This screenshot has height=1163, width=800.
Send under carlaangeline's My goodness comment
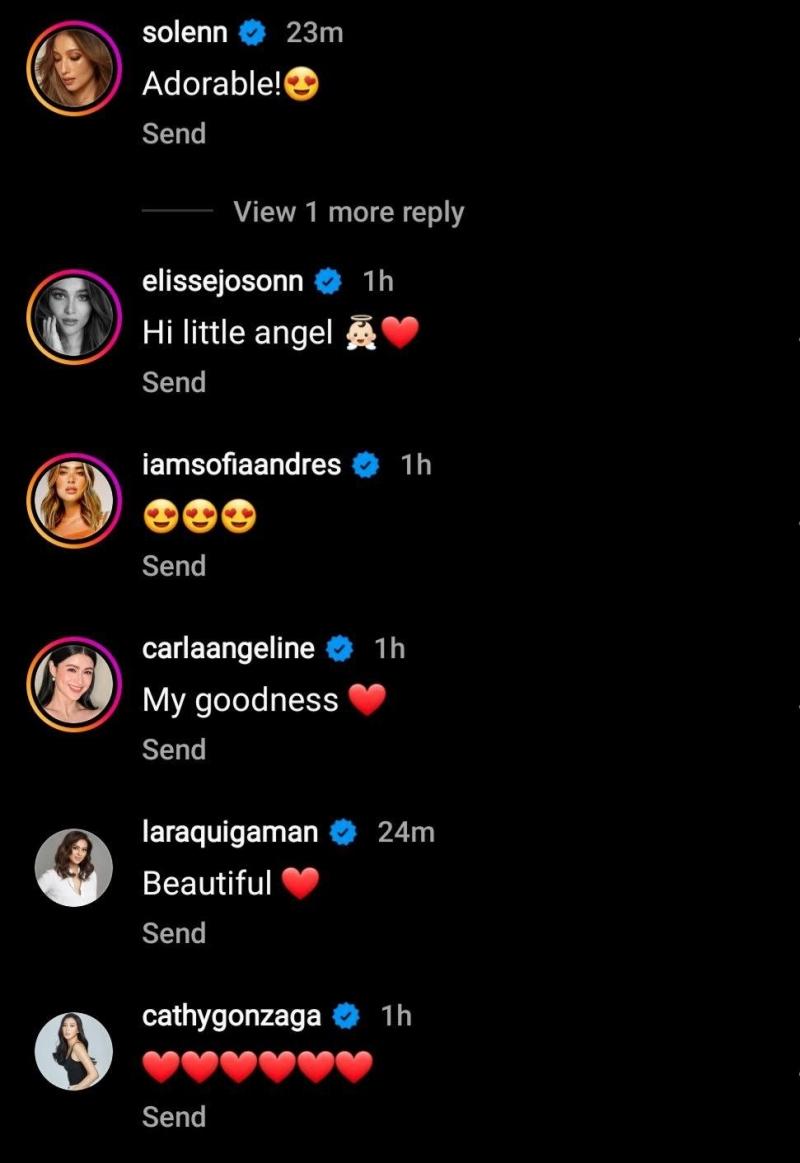[x=174, y=750]
